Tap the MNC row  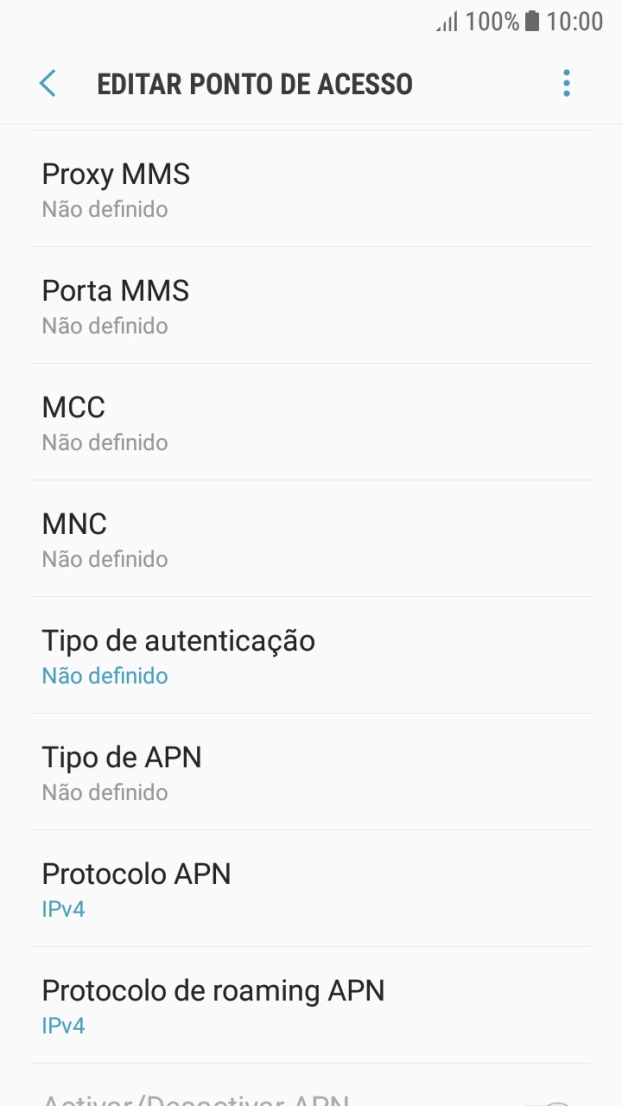point(310,539)
